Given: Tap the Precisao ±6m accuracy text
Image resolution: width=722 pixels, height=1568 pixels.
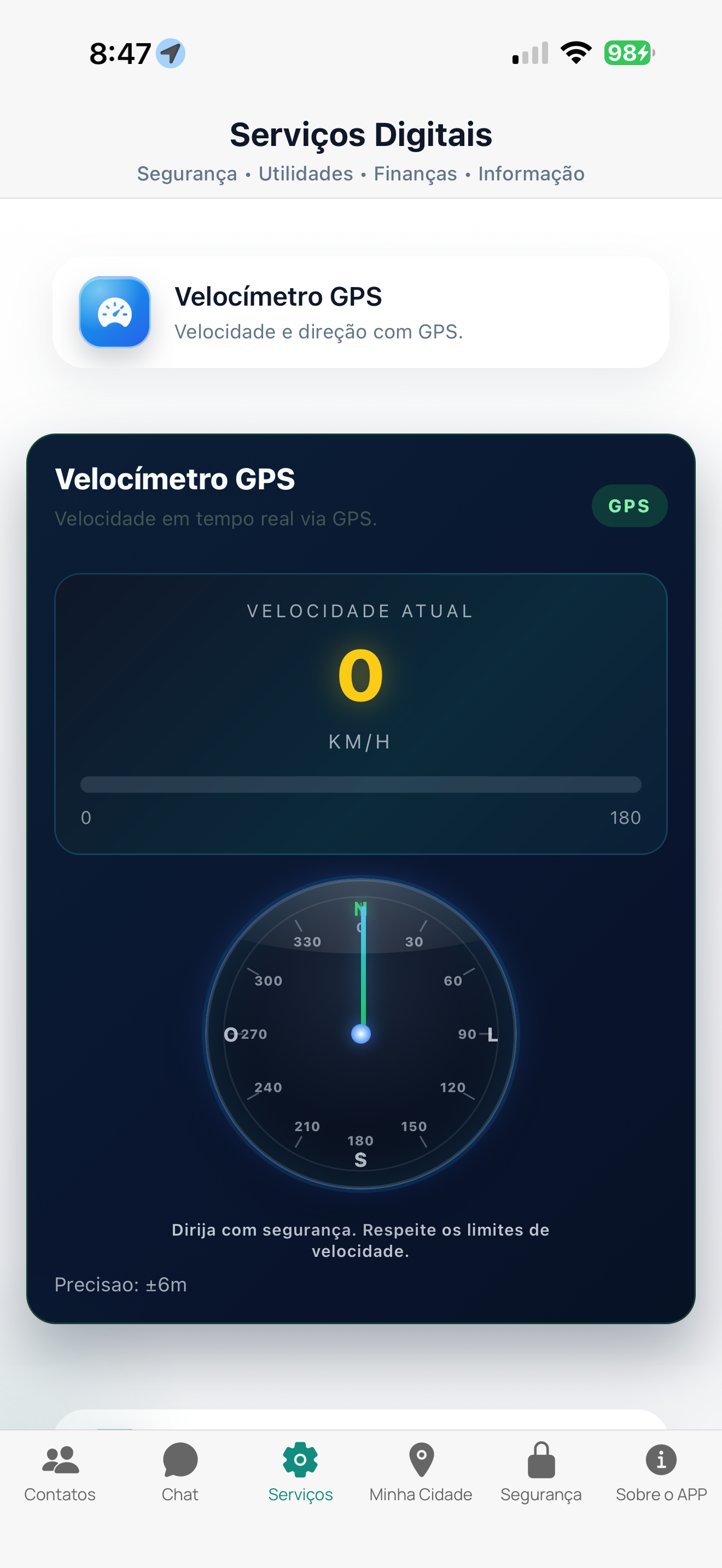Looking at the screenshot, I should click(x=120, y=1284).
